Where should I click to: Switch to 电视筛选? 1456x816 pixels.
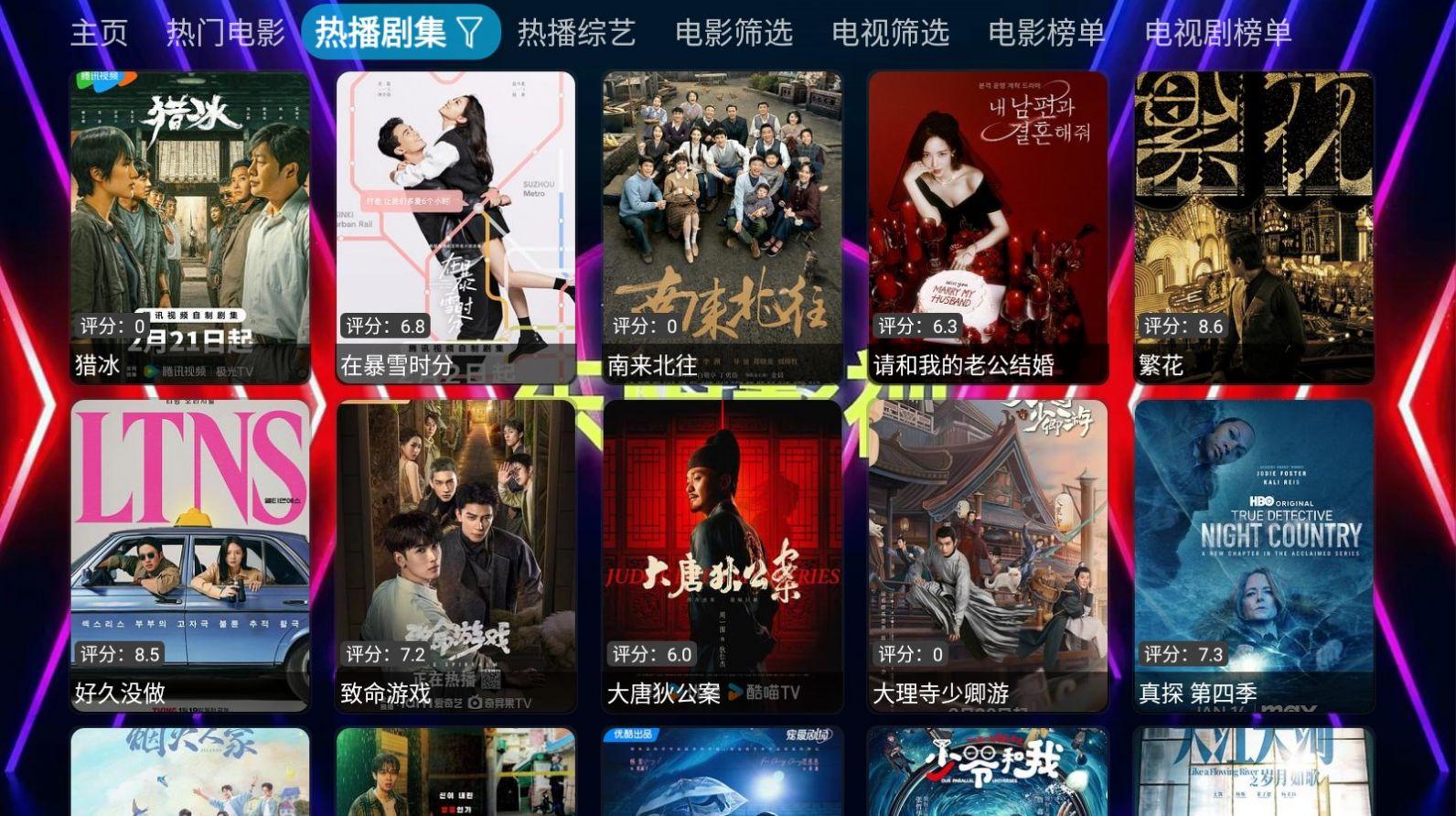tap(890, 33)
